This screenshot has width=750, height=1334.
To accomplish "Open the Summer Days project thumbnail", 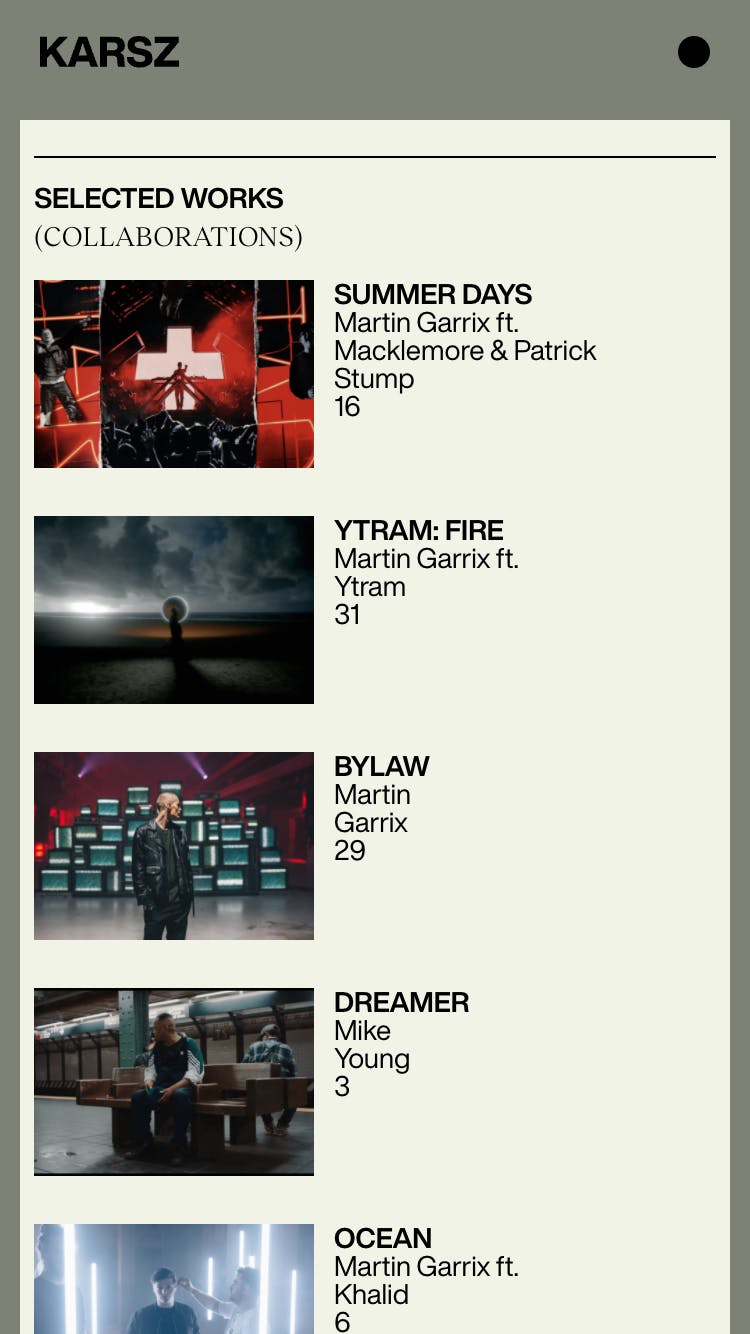I will click(x=174, y=374).
